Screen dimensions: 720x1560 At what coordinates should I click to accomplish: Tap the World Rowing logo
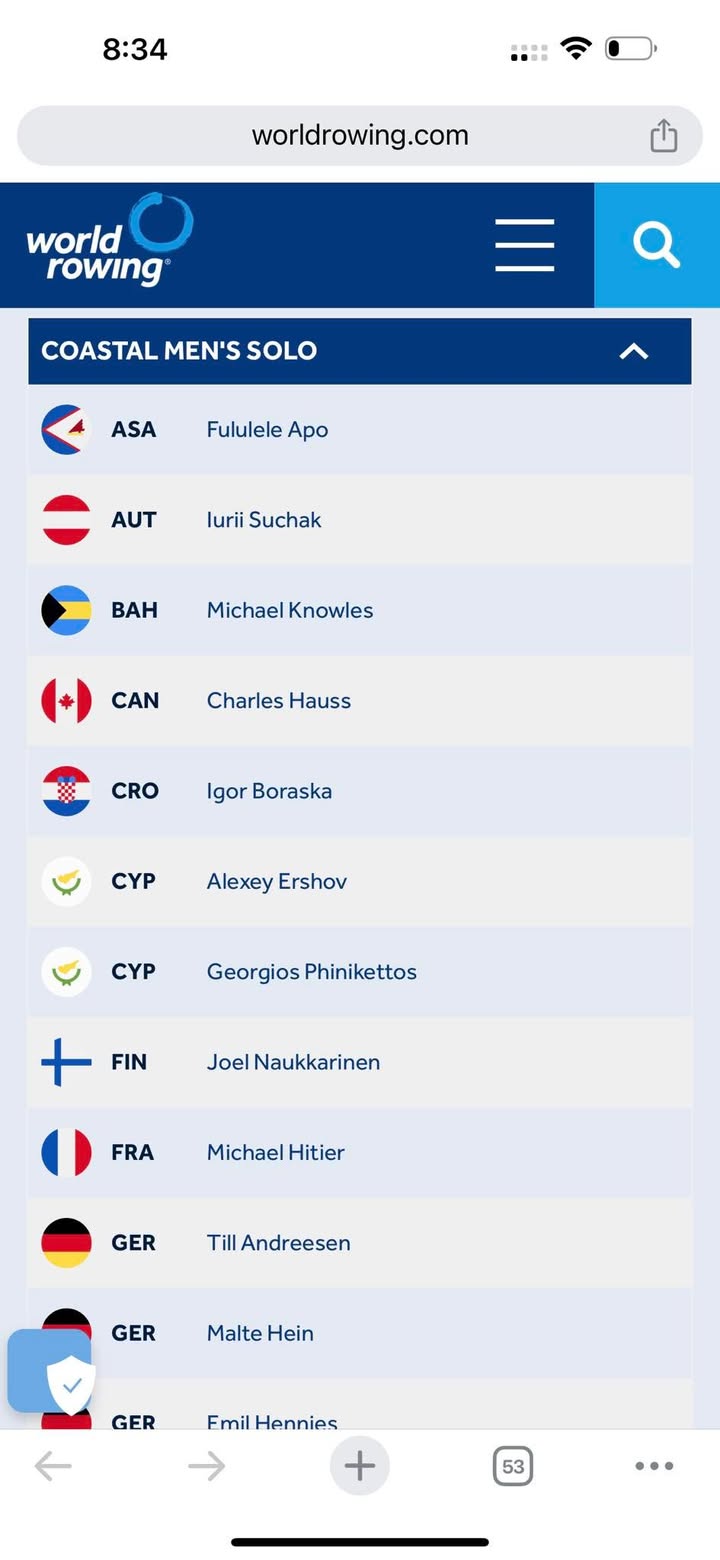click(x=109, y=241)
